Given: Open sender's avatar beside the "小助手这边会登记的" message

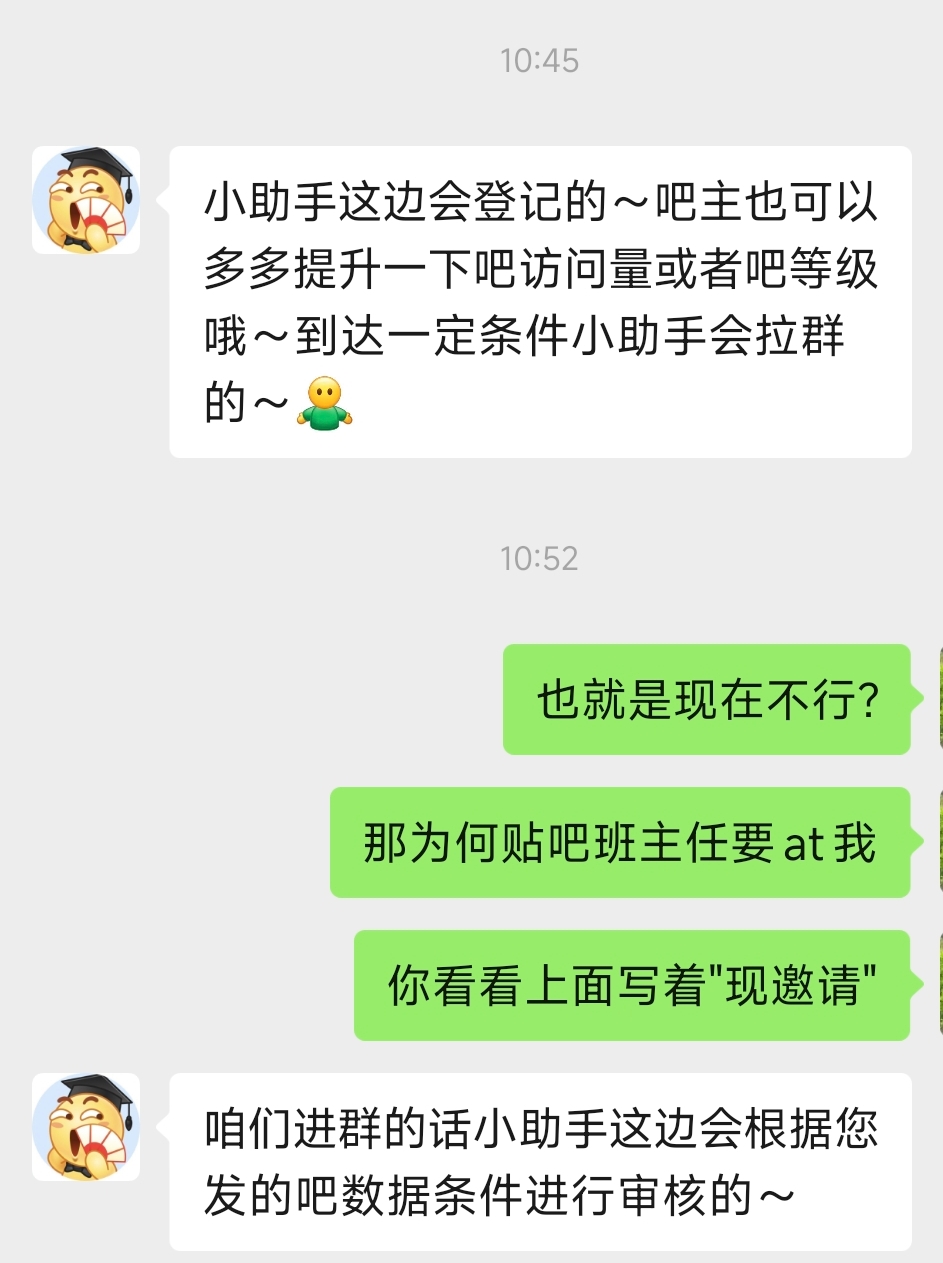Looking at the screenshot, I should coord(86,200).
